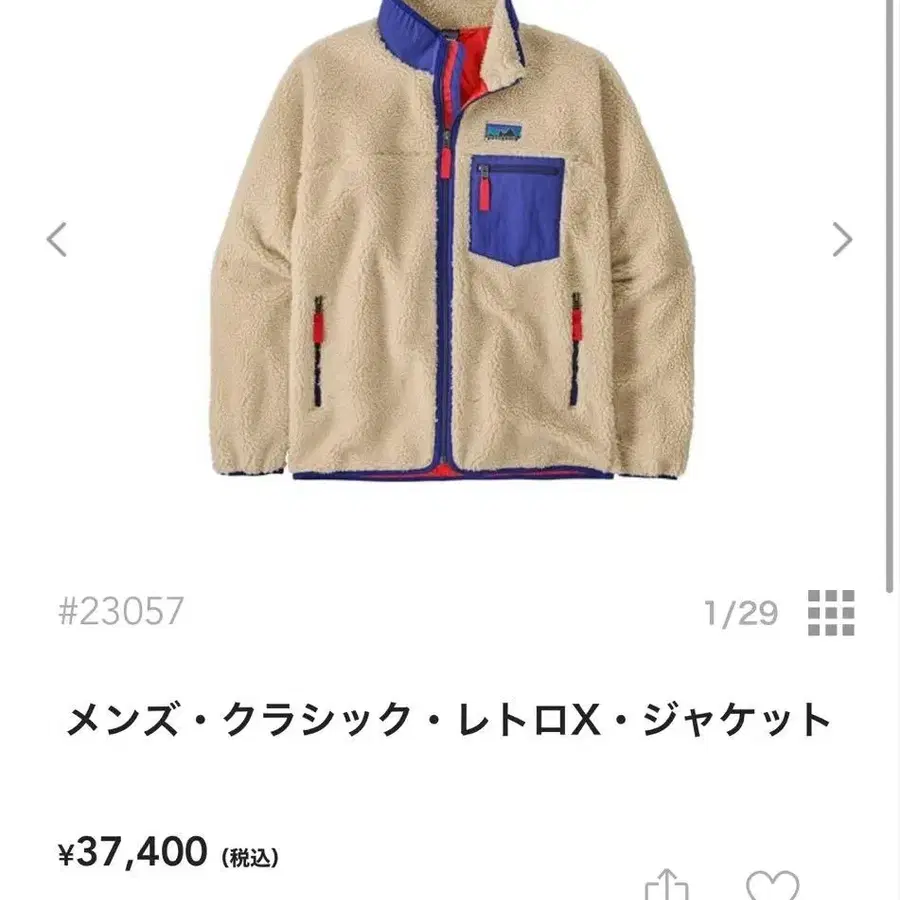
Task: Show the next product photo
Action: pos(842,239)
